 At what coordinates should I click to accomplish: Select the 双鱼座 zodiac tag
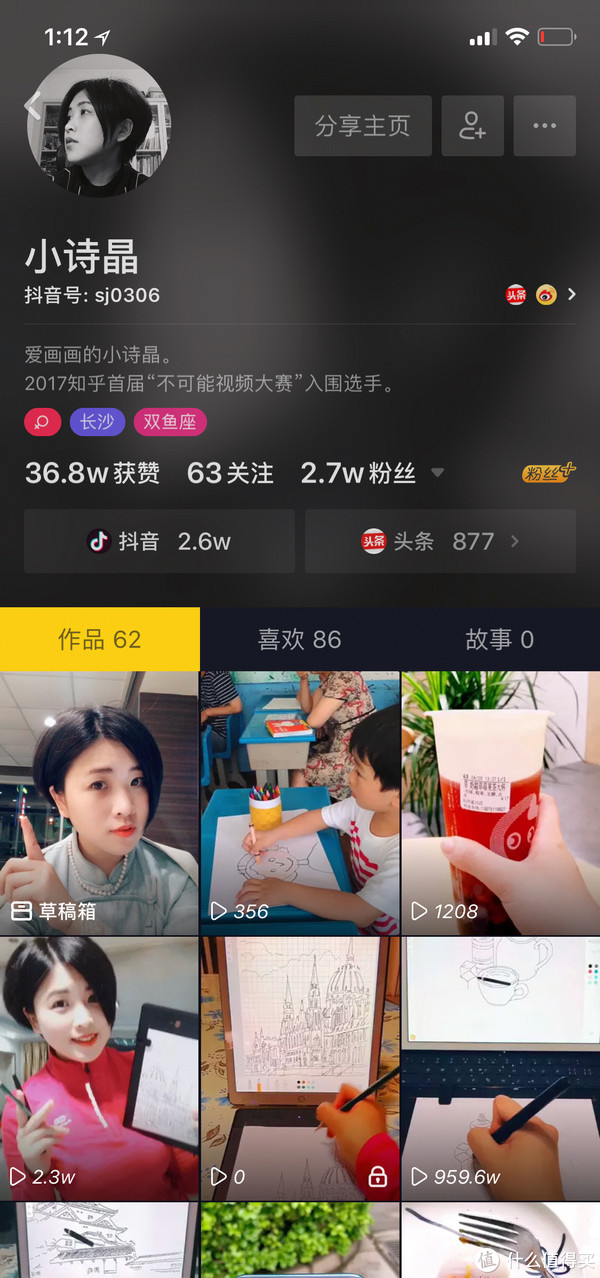click(170, 422)
